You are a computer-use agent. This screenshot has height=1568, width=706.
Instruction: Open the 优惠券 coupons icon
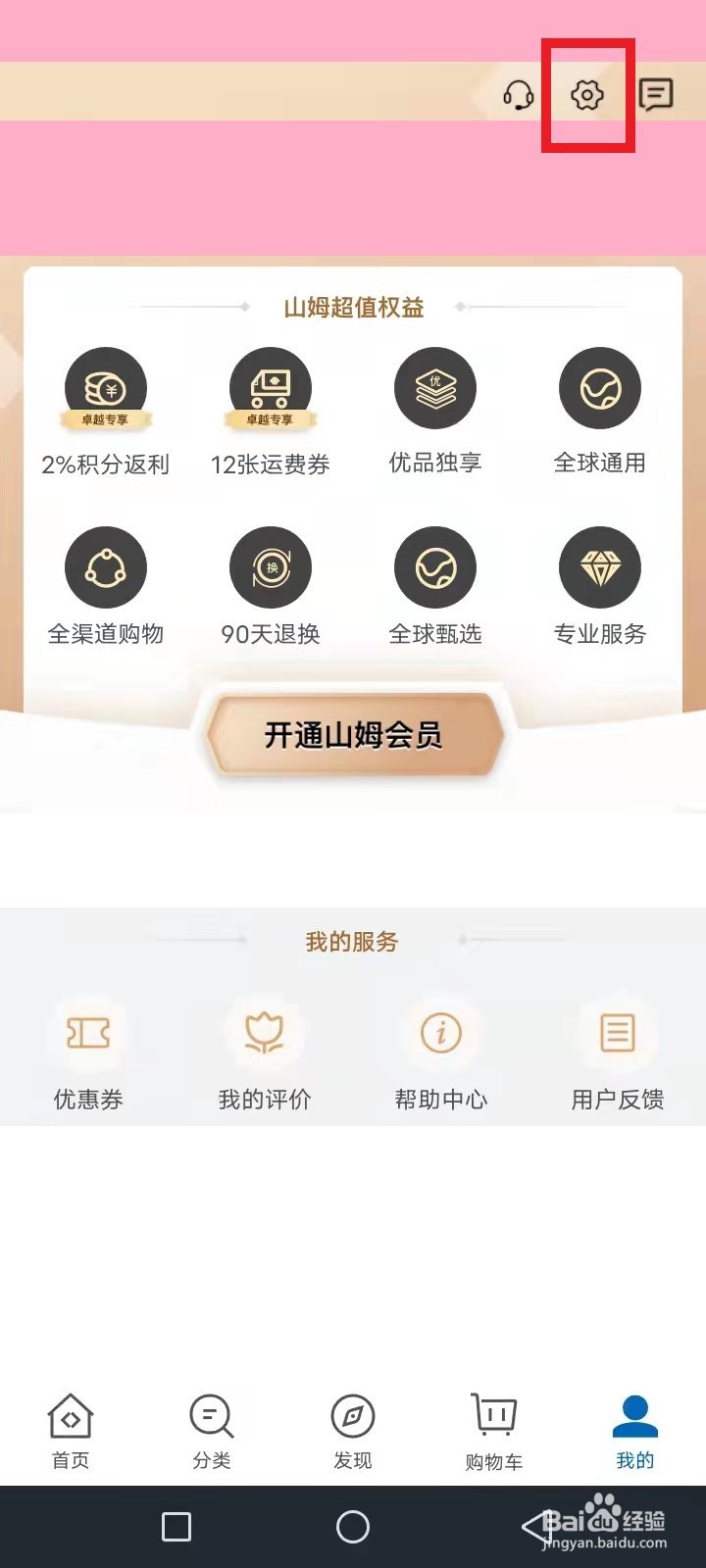pyautogui.click(x=89, y=1034)
